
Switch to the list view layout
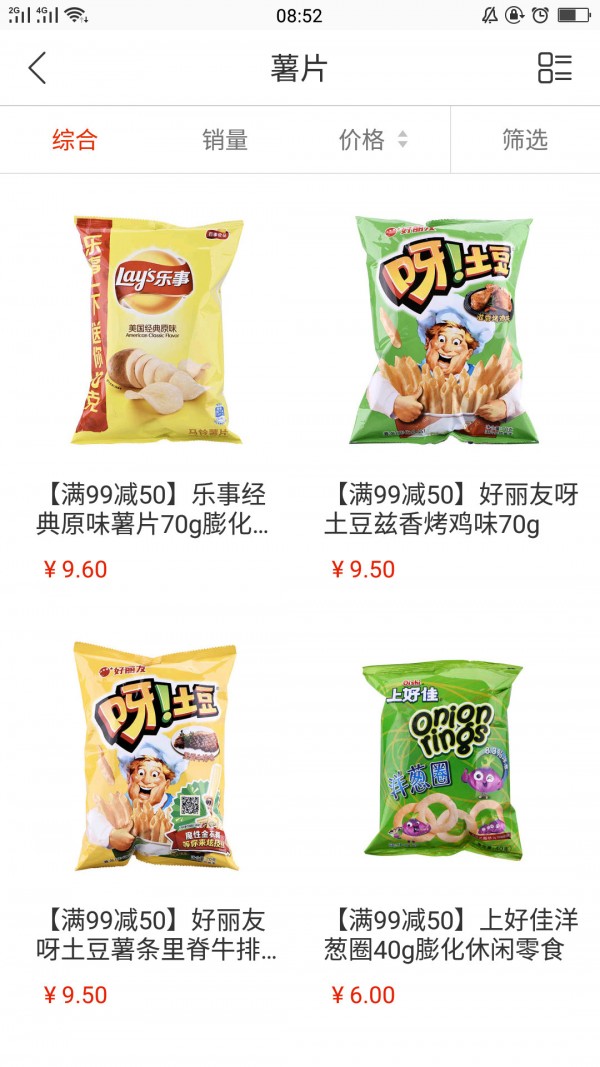[554, 68]
